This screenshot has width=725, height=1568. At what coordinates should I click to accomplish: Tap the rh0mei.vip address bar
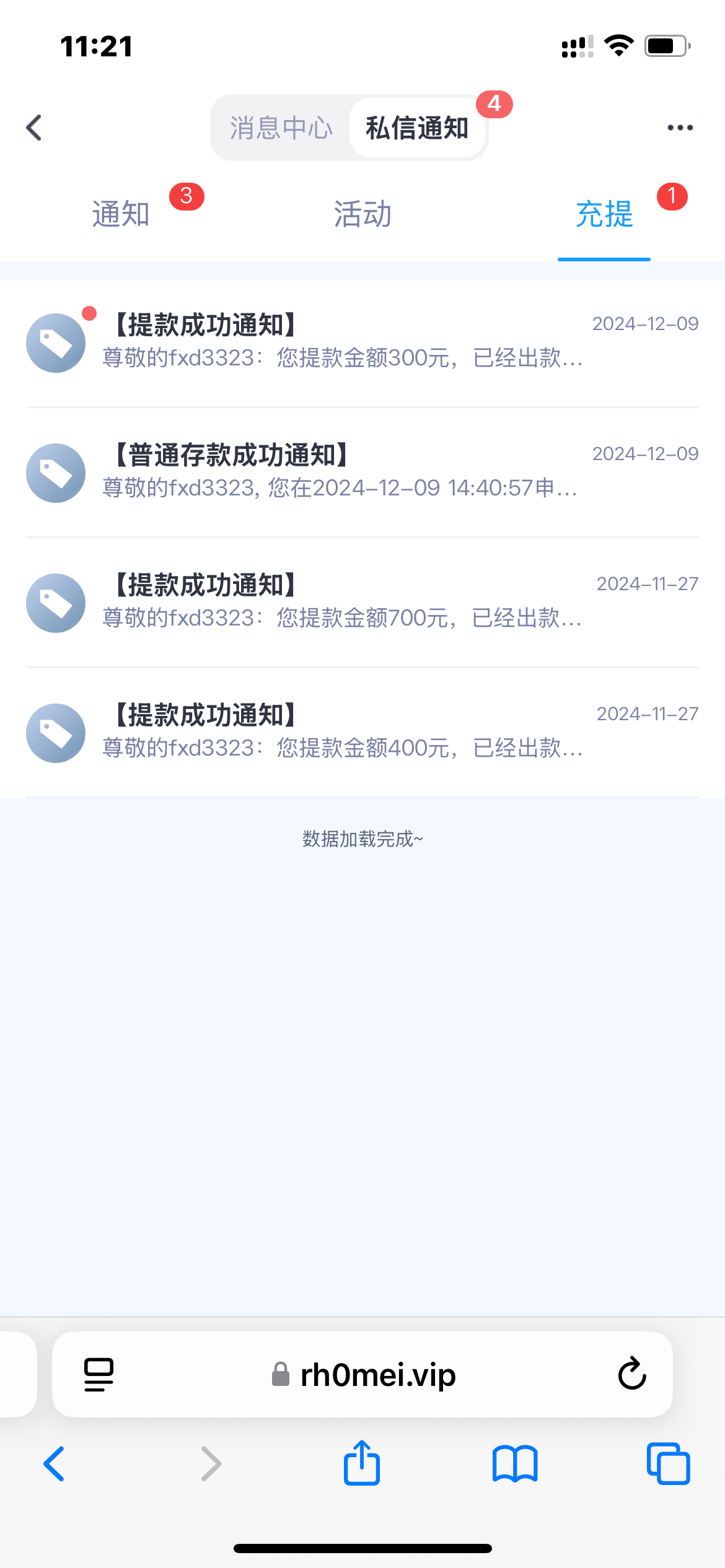point(378,1375)
